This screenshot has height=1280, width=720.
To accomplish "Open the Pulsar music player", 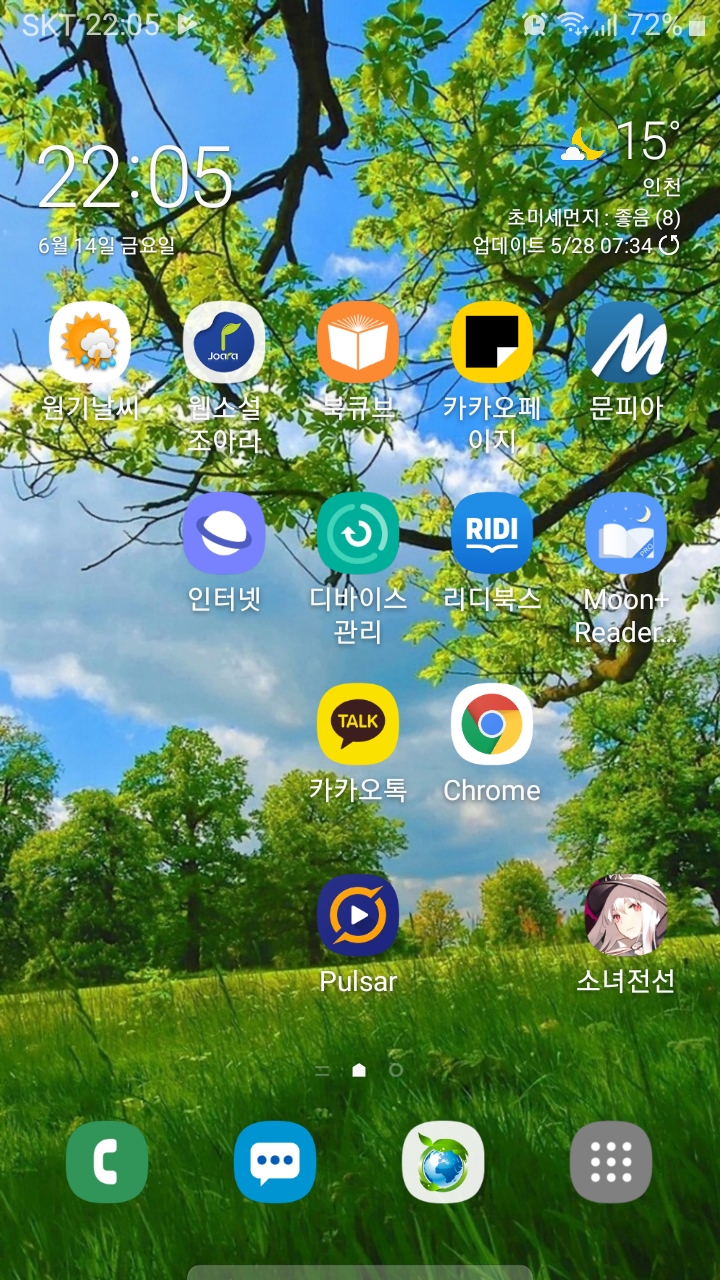I will pos(358,915).
